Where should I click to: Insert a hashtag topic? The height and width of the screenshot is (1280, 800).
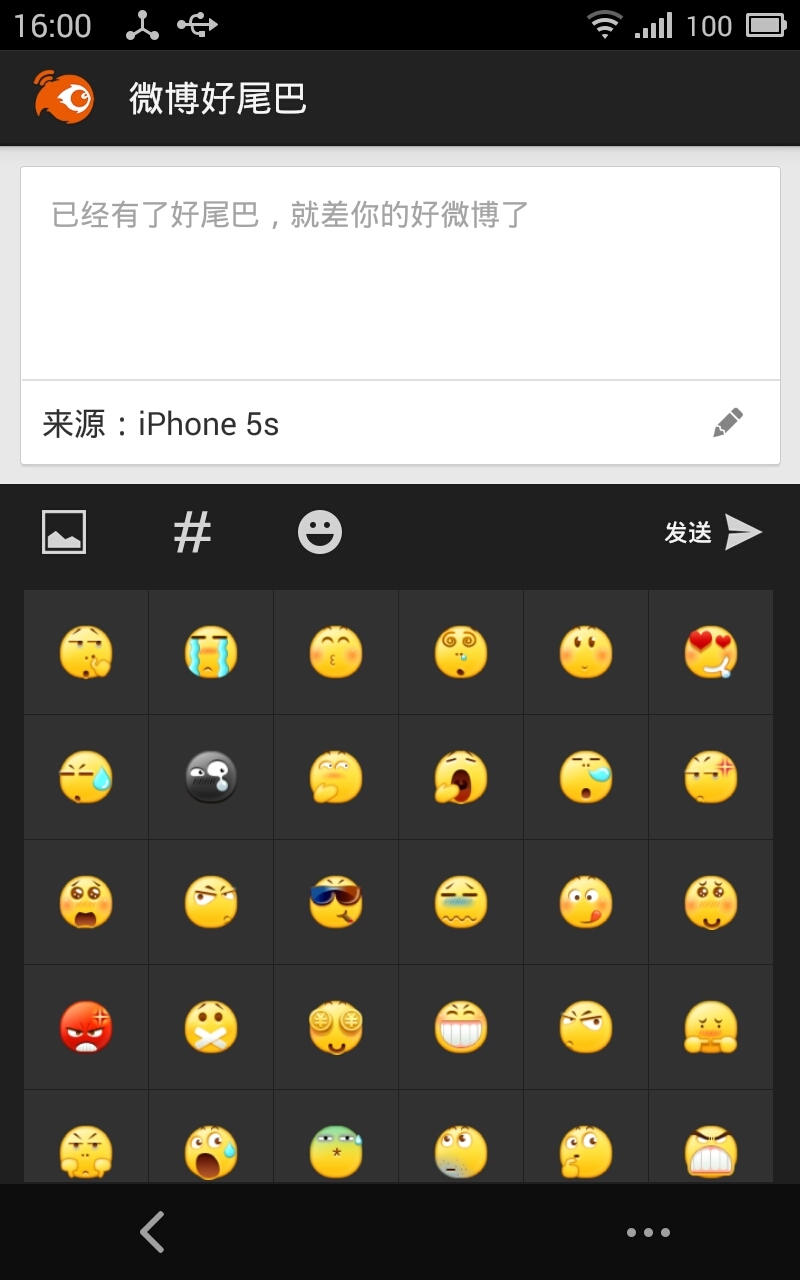[192, 532]
